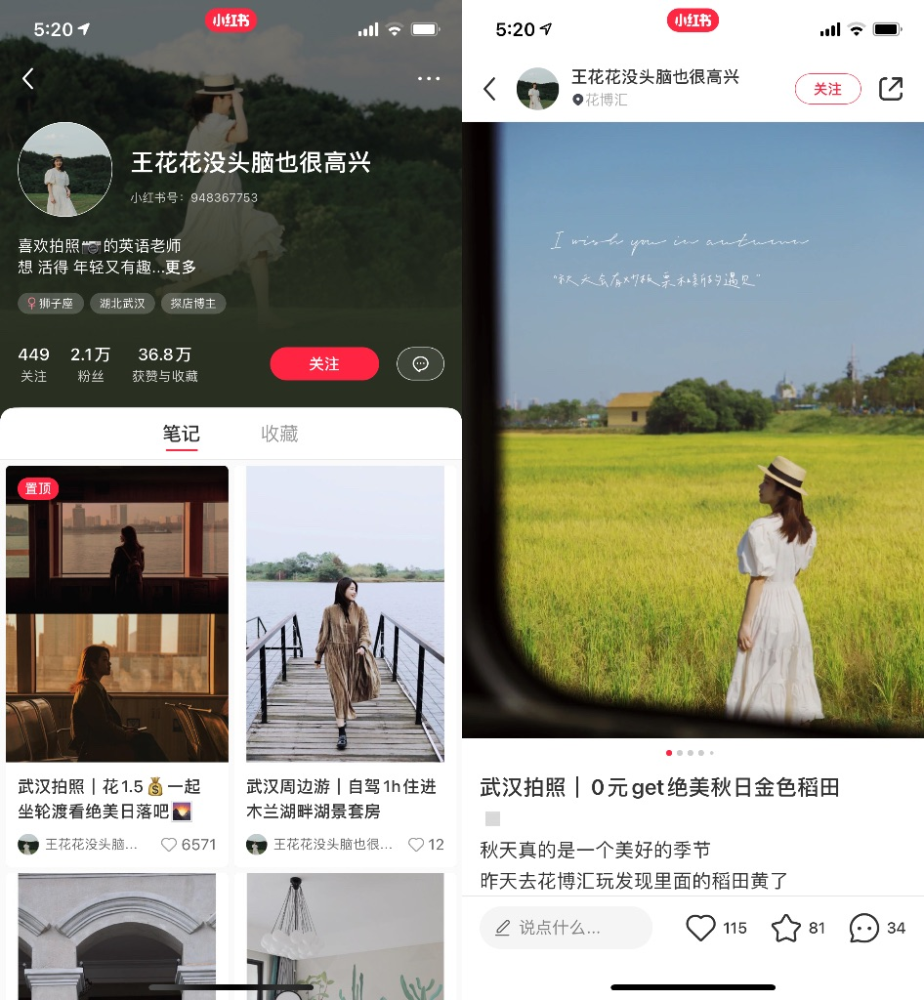Go back from the profile page
The height and width of the screenshot is (1000, 924).
pos(28,79)
